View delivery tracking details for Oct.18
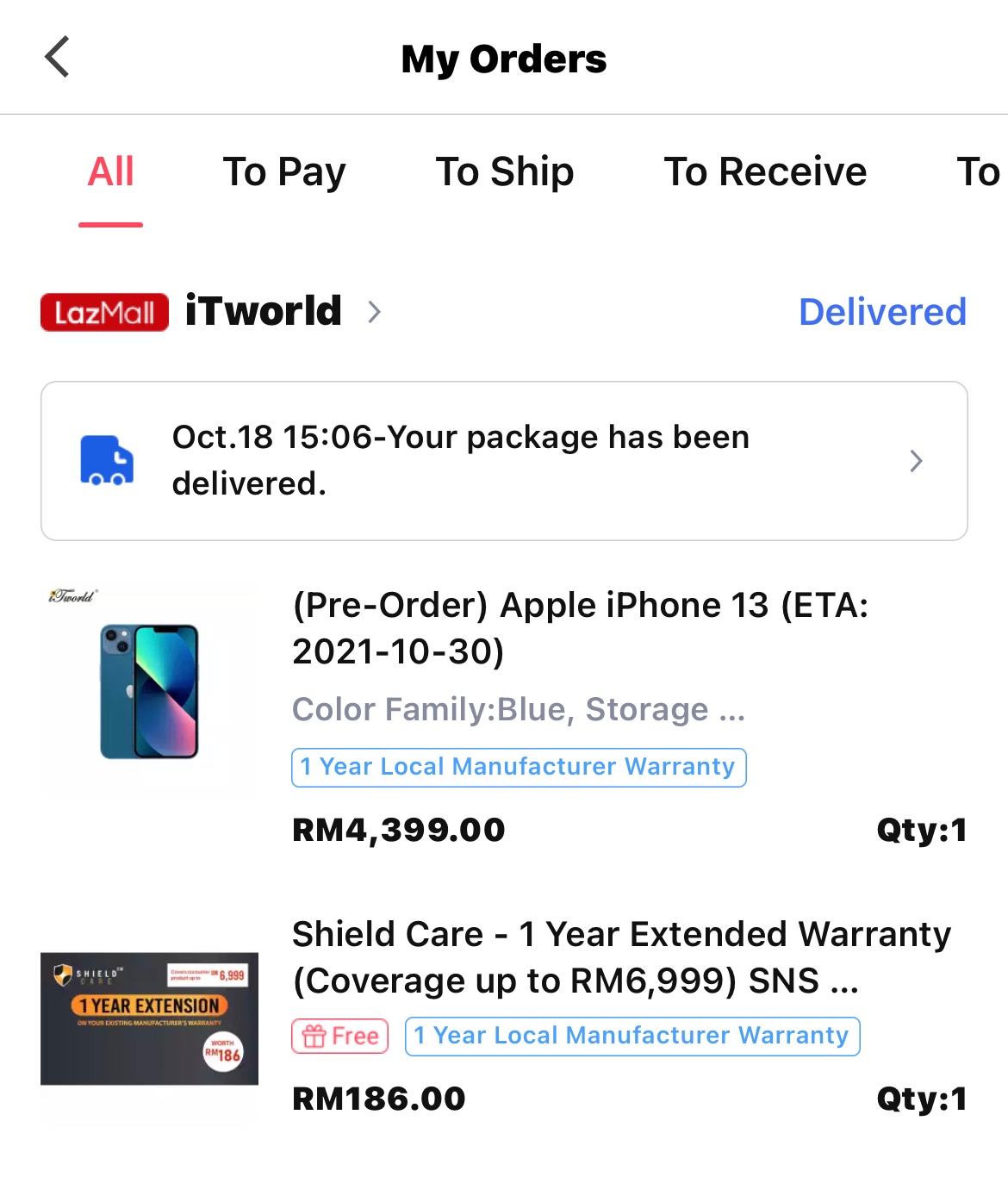Viewport: 1008px width, 1177px height. point(504,461)
